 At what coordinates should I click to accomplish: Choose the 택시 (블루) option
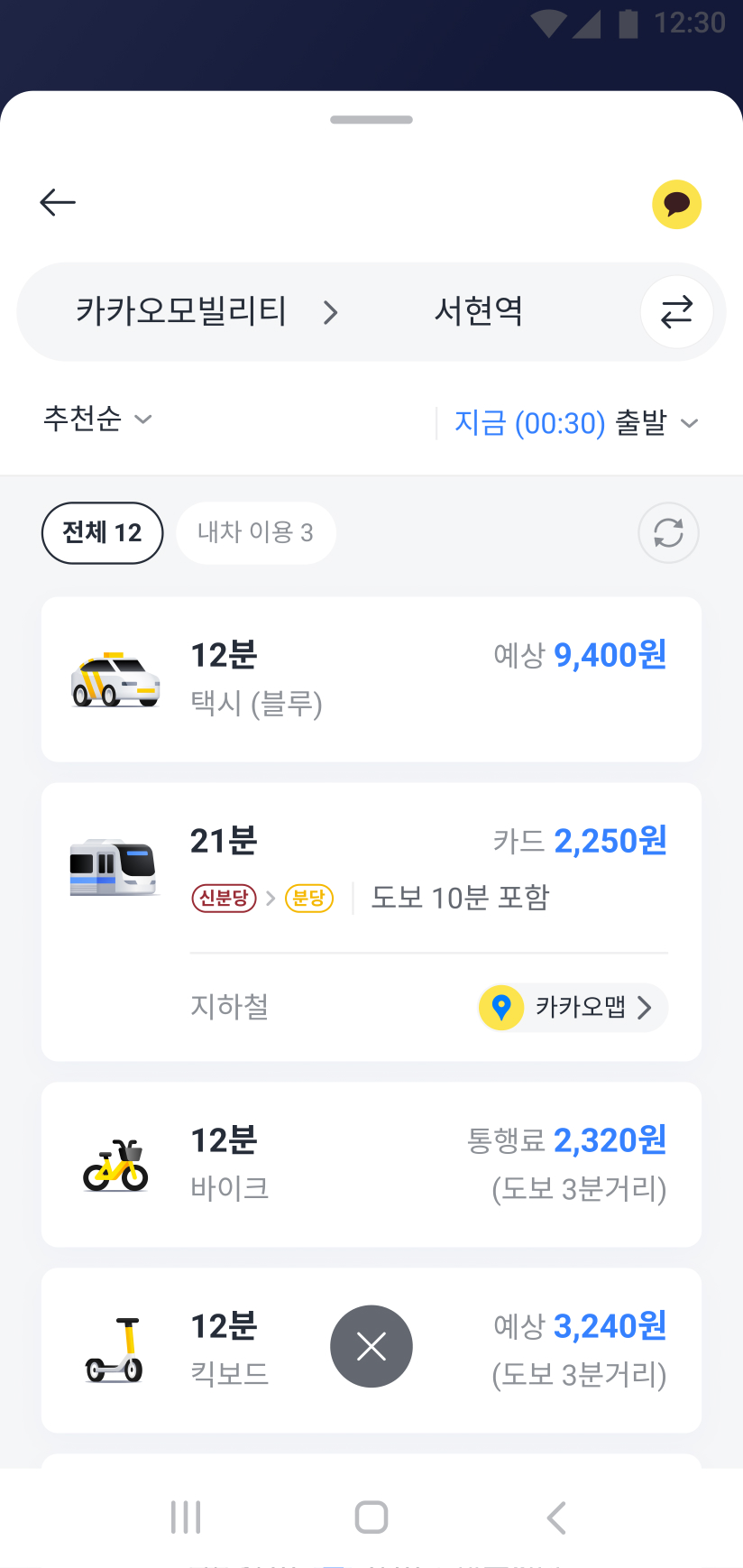coord(371,679)
